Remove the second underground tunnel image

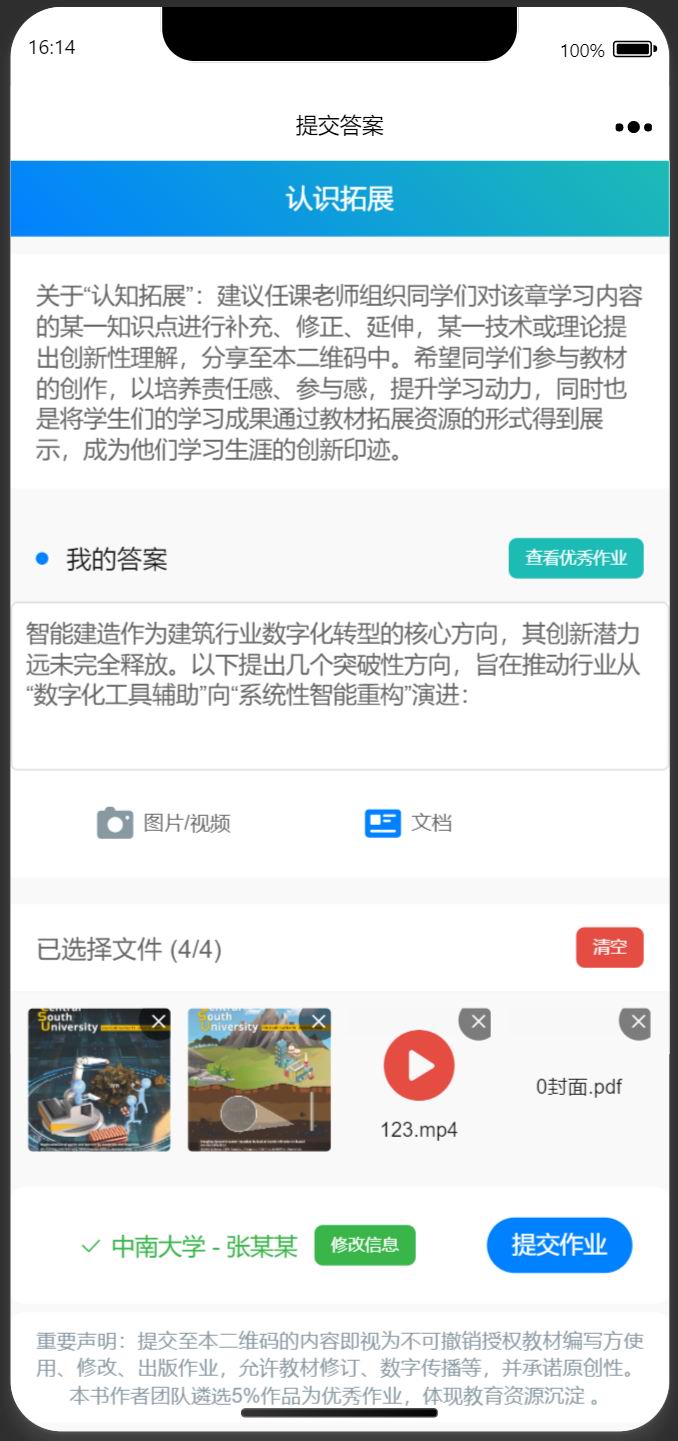click(318, 1021)
